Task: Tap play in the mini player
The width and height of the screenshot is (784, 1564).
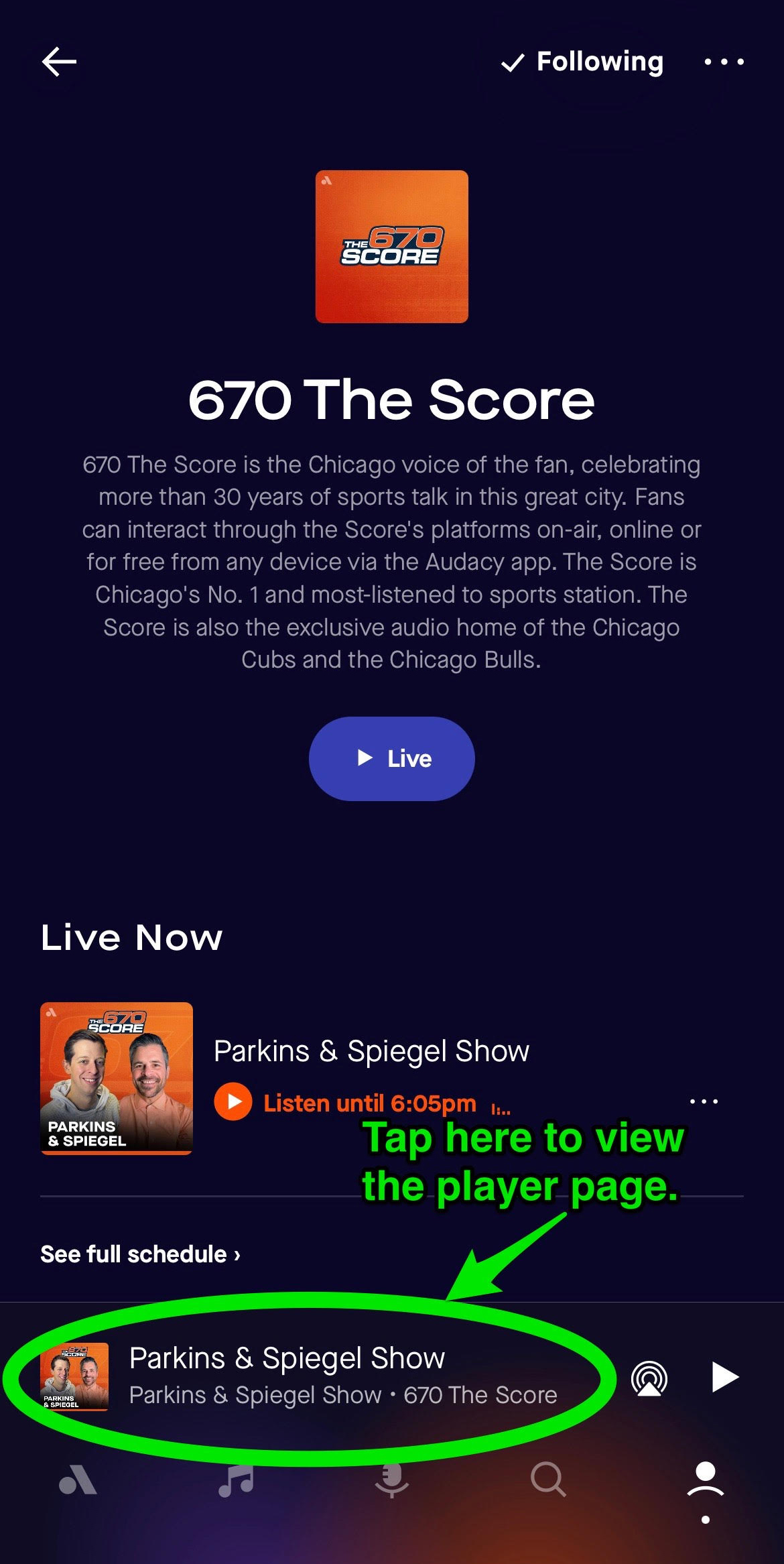Action: [x=724, y=1377]
